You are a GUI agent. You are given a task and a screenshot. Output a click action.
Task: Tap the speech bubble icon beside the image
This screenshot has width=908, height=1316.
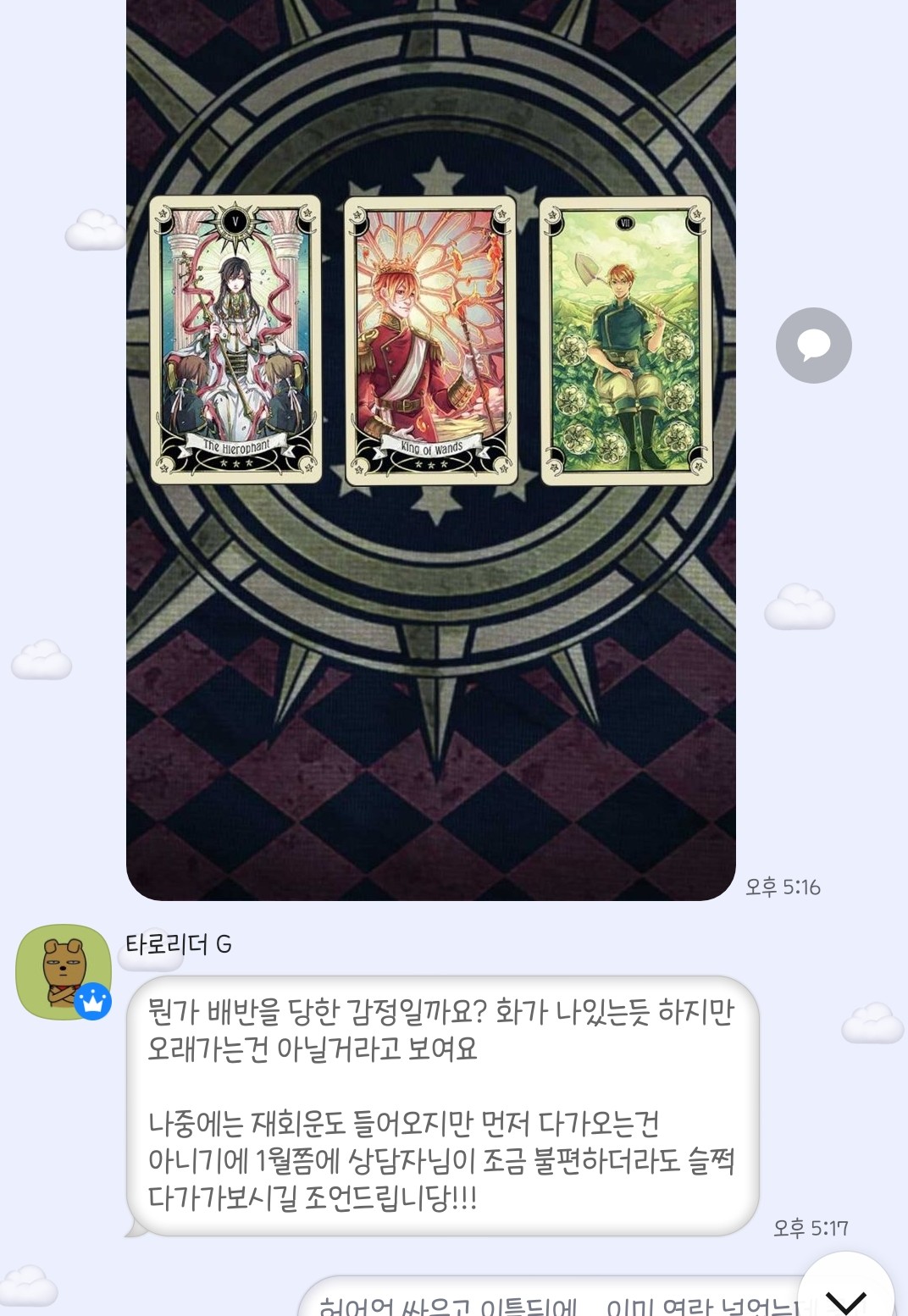click(813, 346)
